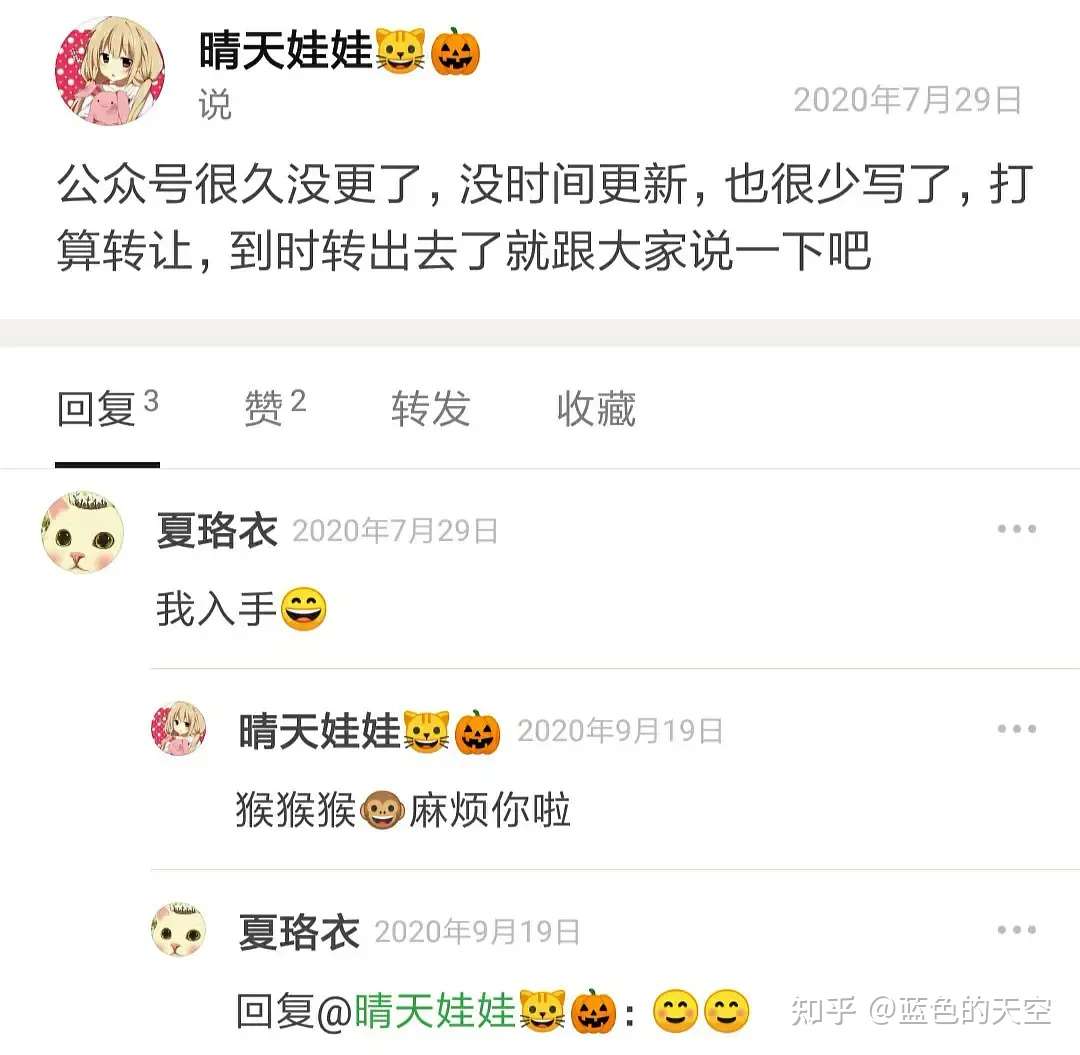Open 夏珞衣's avatar beside the 我入手 comment

click(x=83, y=532)
